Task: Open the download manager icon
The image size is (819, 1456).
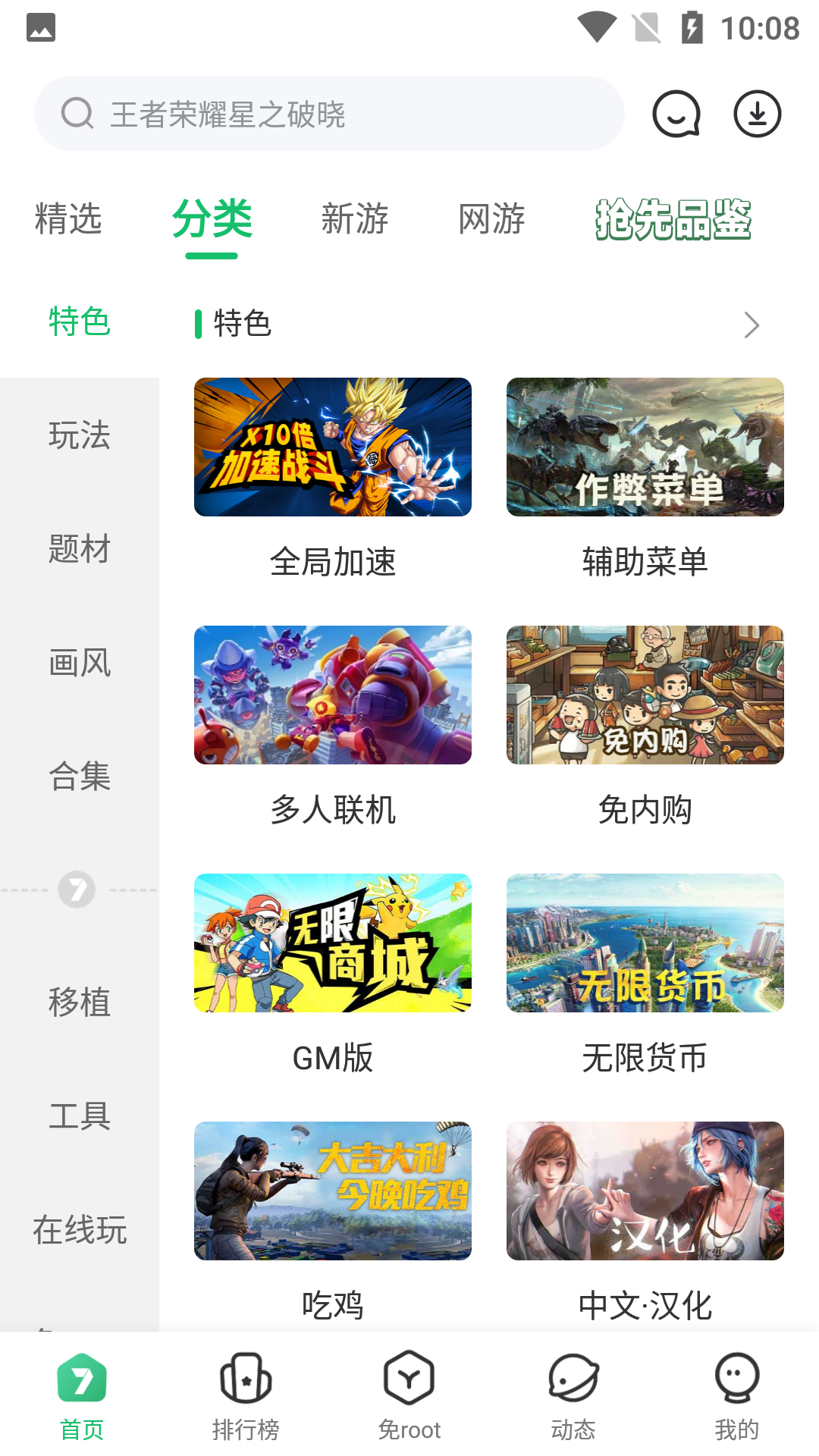Action: tap(757, 114)
